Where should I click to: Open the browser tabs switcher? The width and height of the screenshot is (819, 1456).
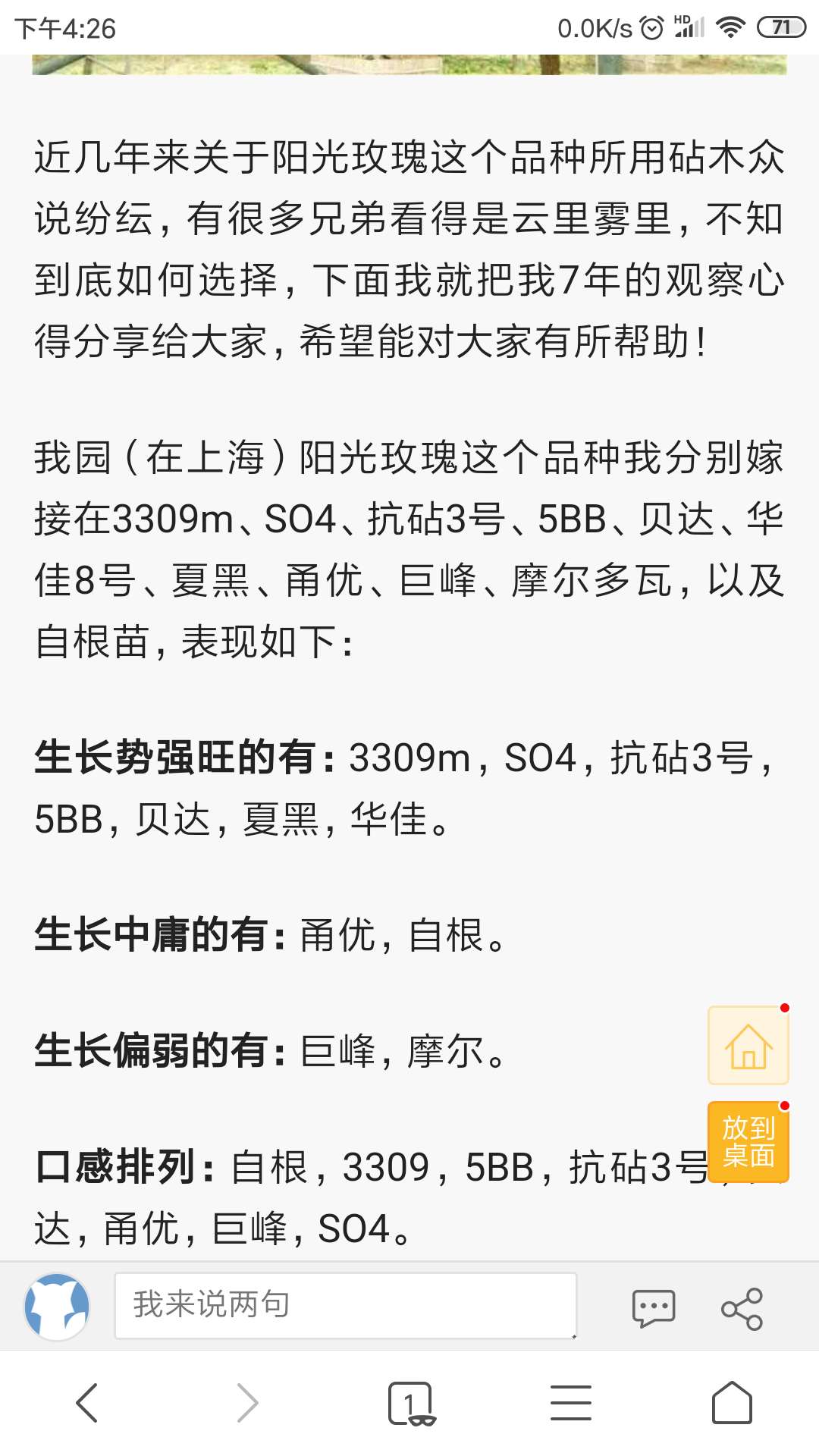[410, 1404]
